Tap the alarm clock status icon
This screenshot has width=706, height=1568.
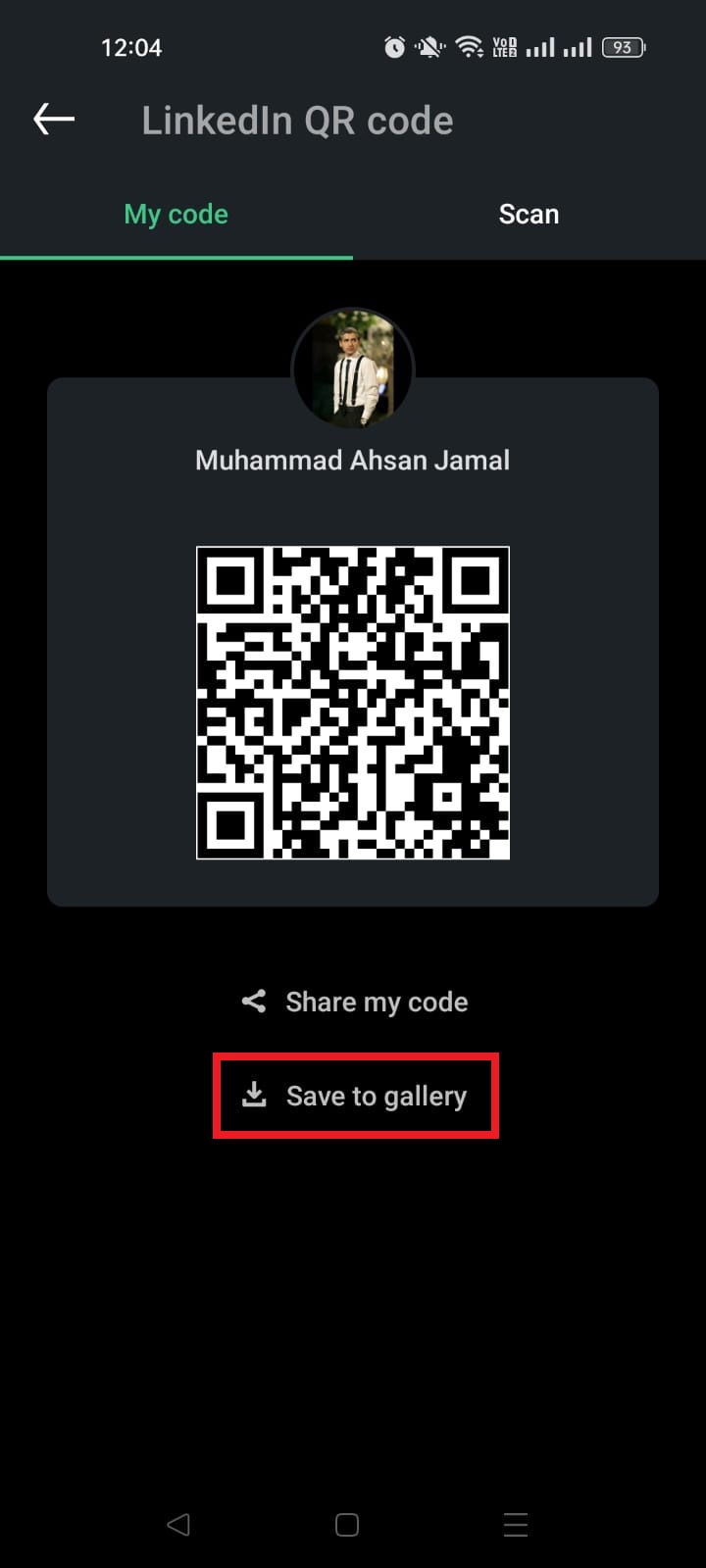click(393, 46)
